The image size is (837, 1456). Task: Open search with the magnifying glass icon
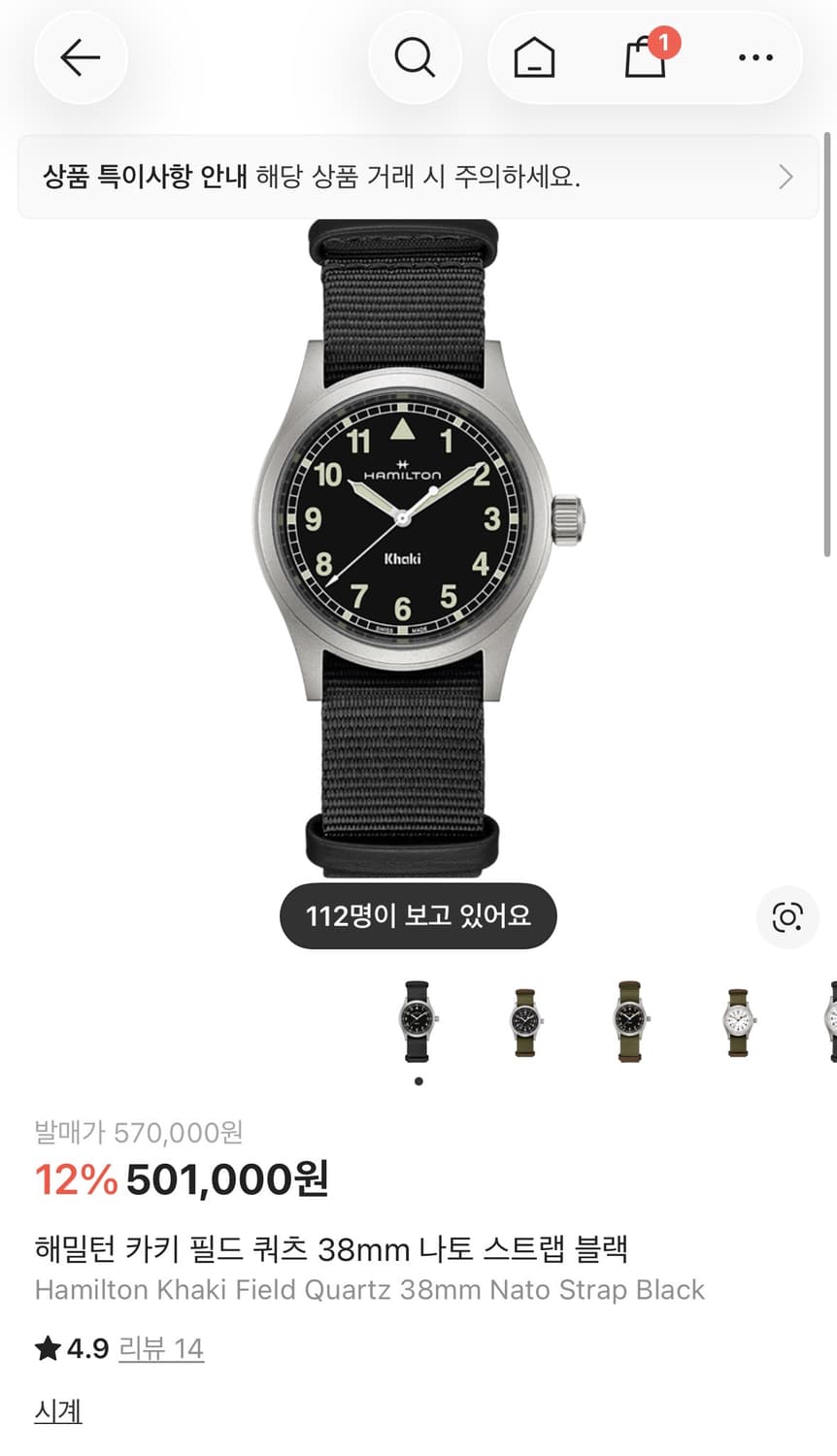(x=416, y=57)
